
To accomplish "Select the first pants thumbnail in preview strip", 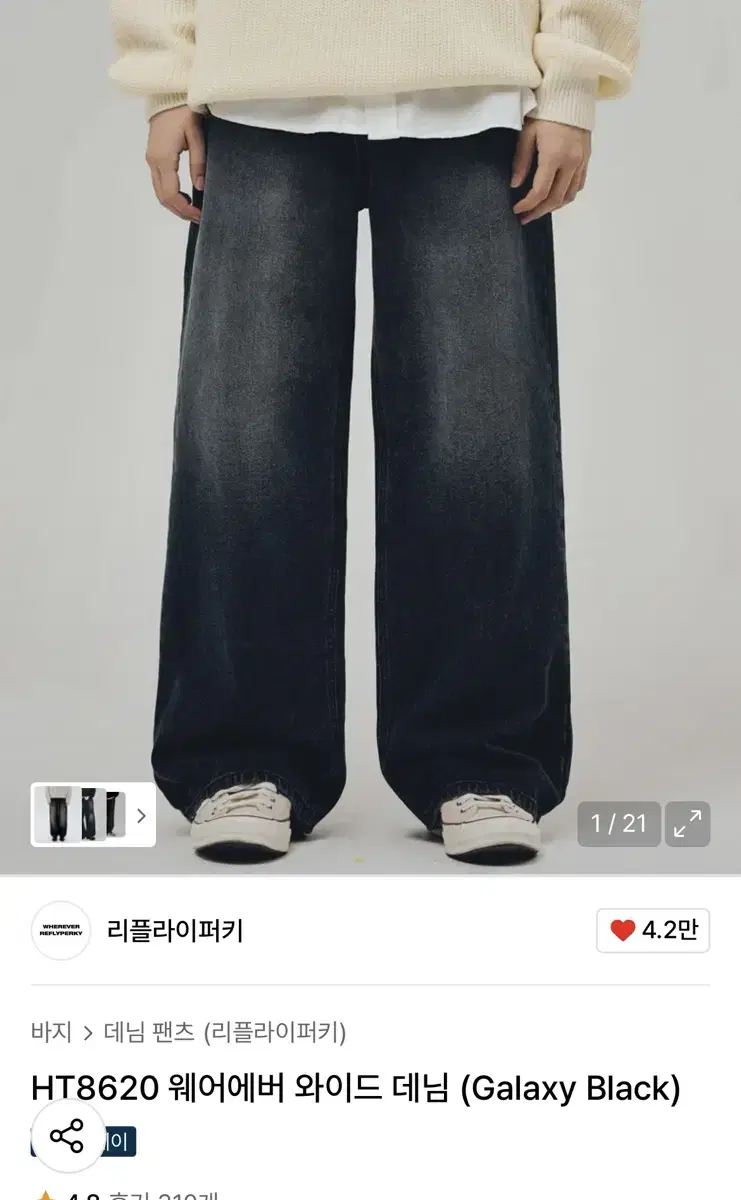I will [x=55, y=814].
